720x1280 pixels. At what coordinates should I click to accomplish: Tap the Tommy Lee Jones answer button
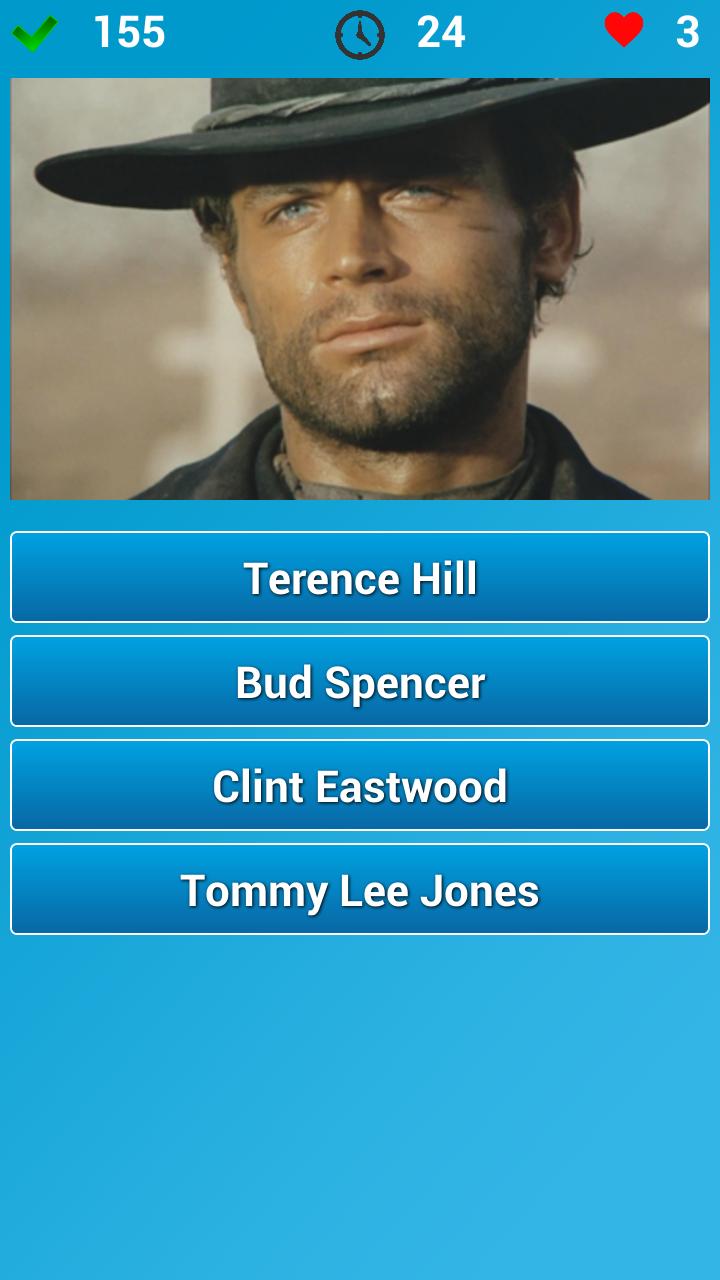[x=360, y=890]
